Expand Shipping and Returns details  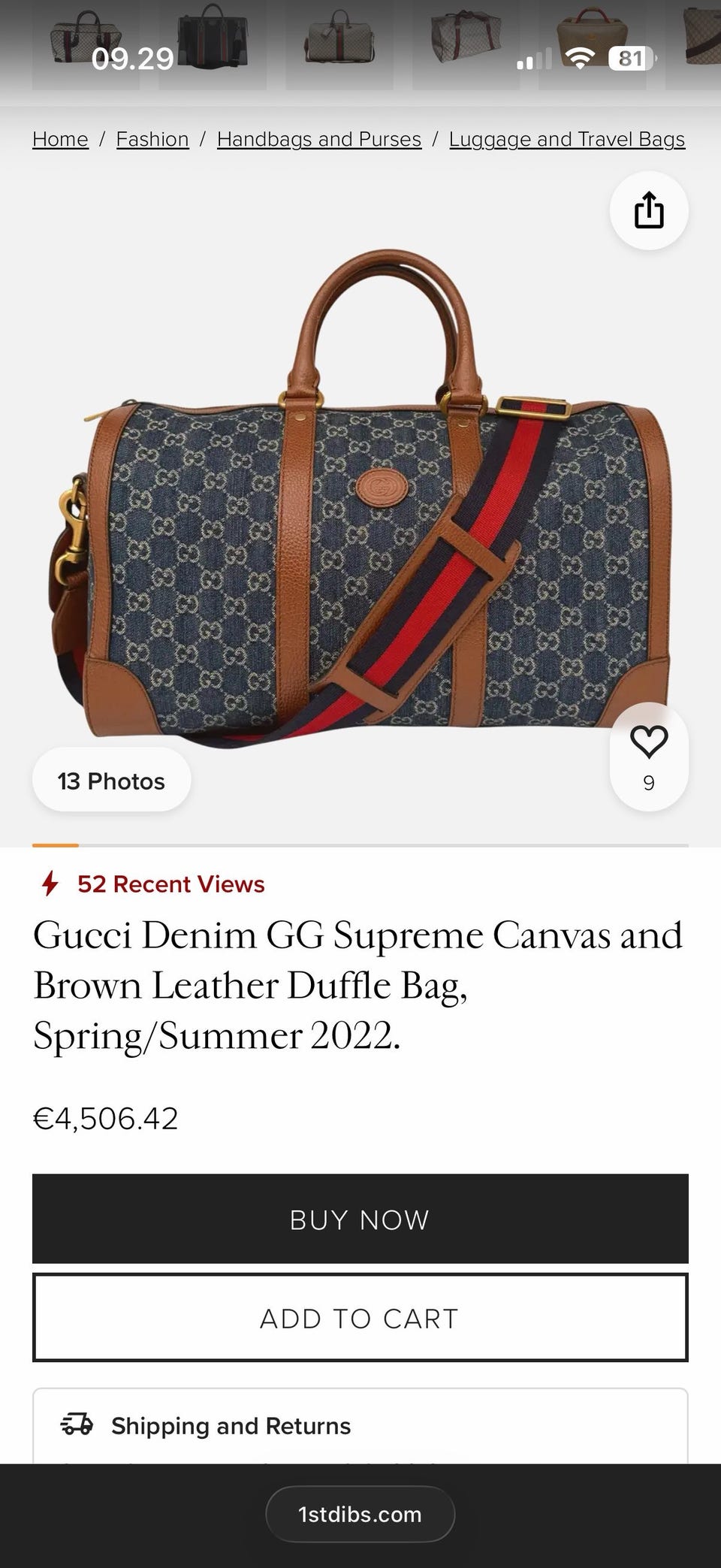point(360,1425)
